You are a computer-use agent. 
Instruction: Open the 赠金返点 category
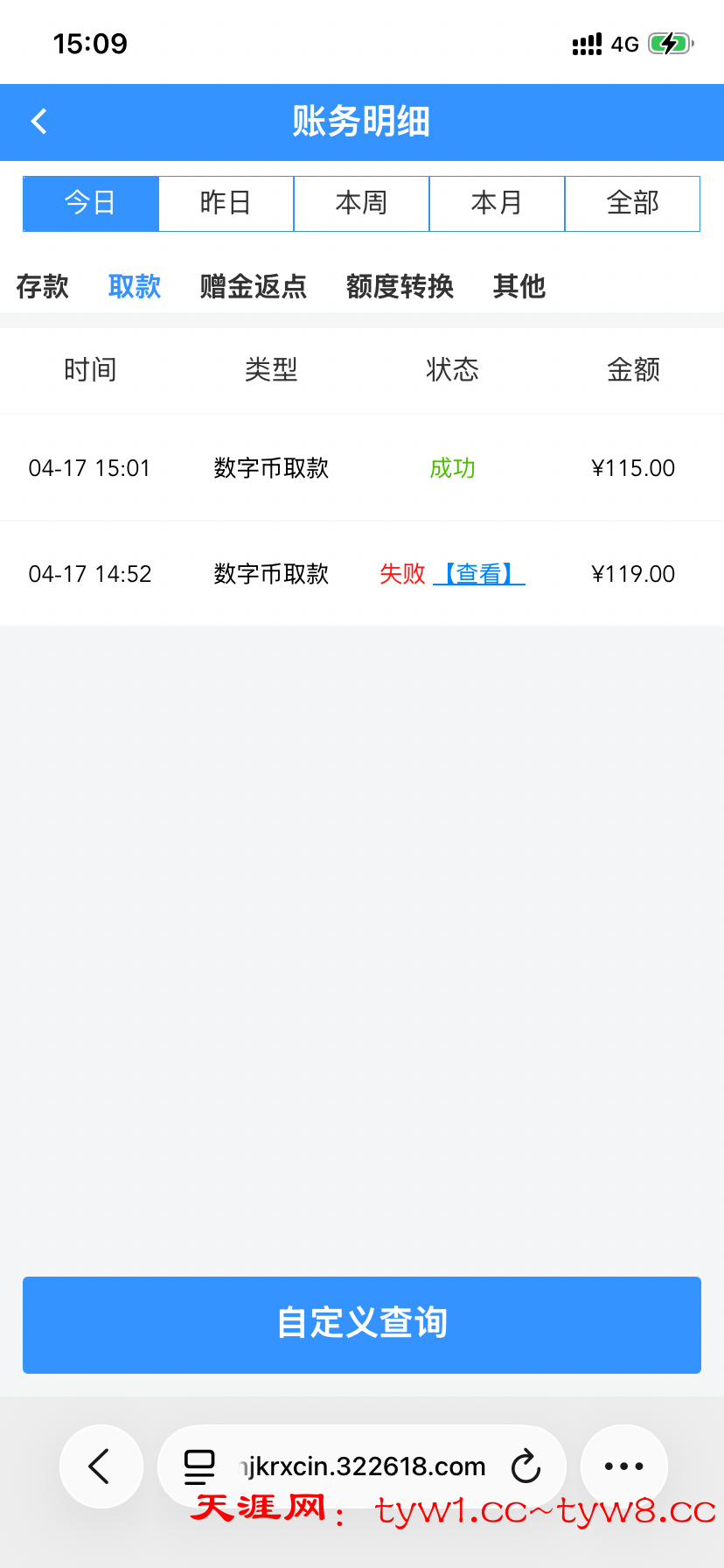tap(254, 286)
